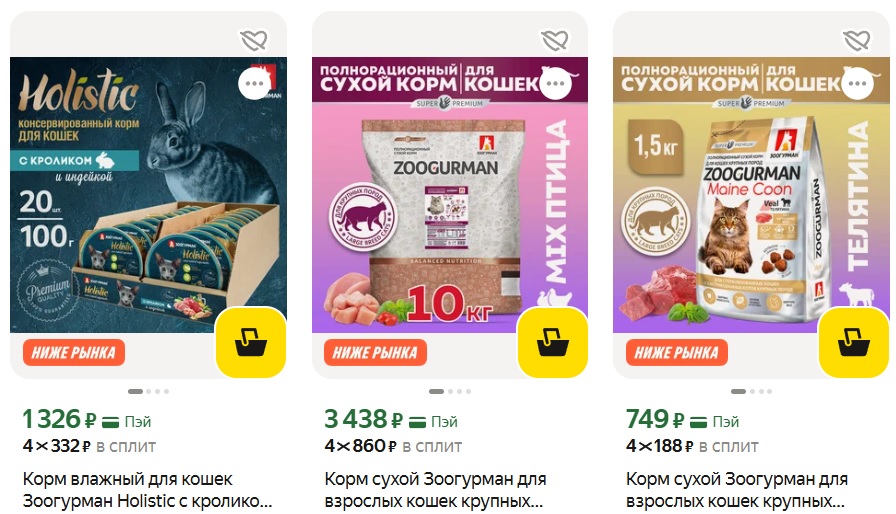
Task: Open more options on 10 kg Zoogurman card
Action: 556,83
